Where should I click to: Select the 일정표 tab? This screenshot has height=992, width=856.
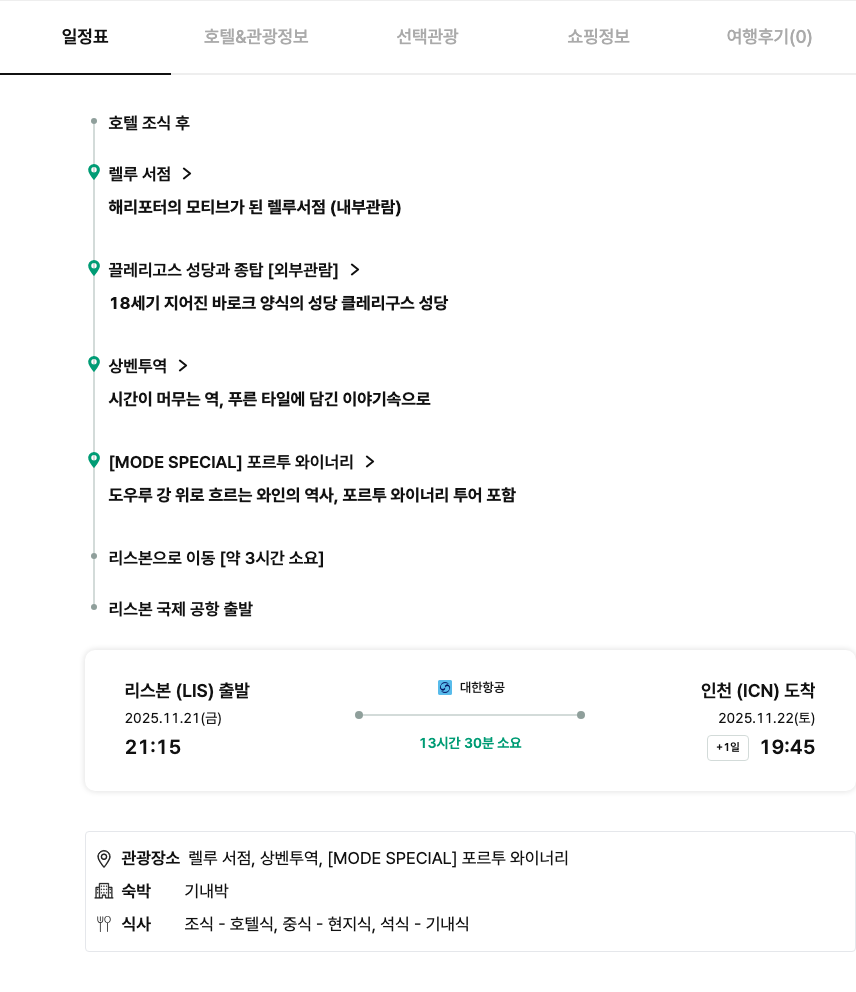click(x=85, y=37)
